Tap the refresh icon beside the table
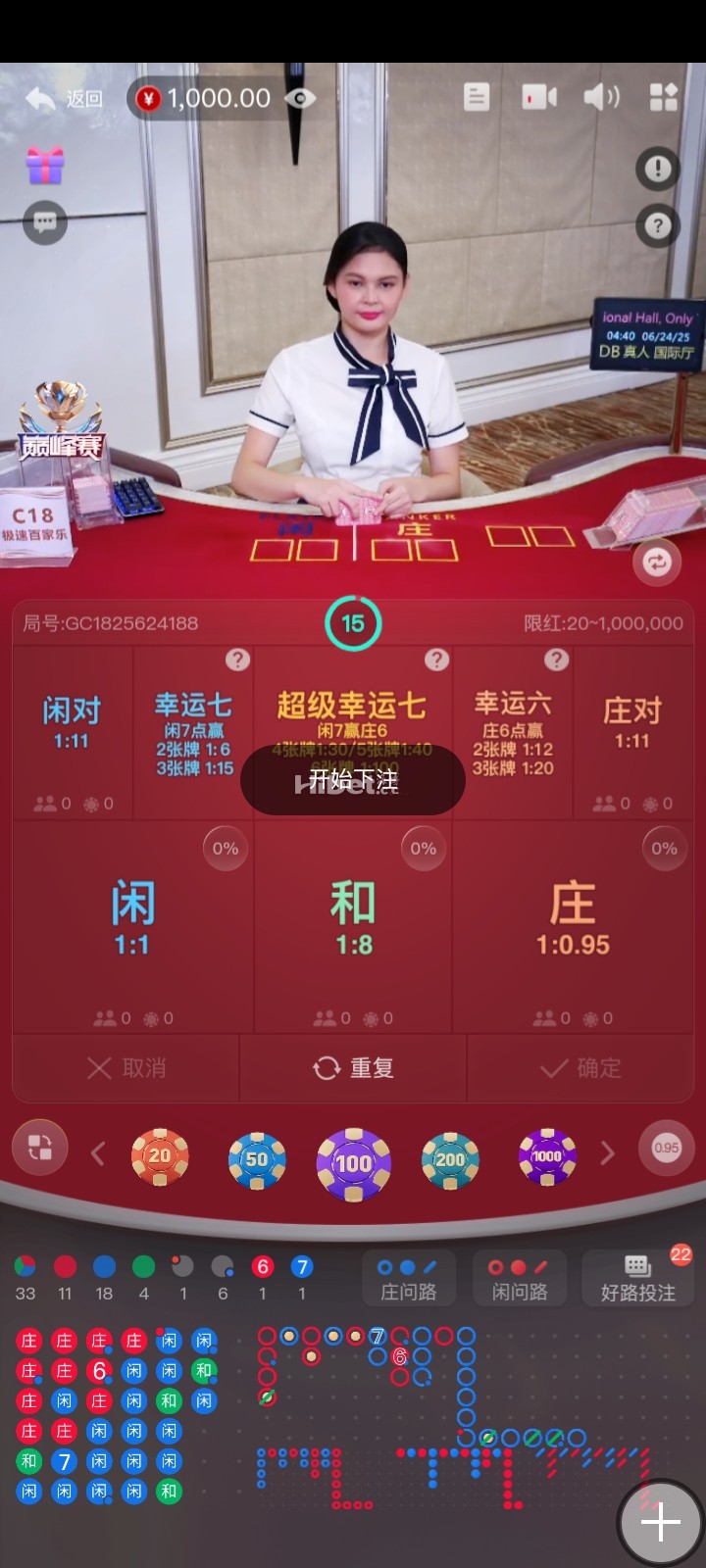Image resolution: width=706 pixels, height=1568 pixels. [656, 562]
